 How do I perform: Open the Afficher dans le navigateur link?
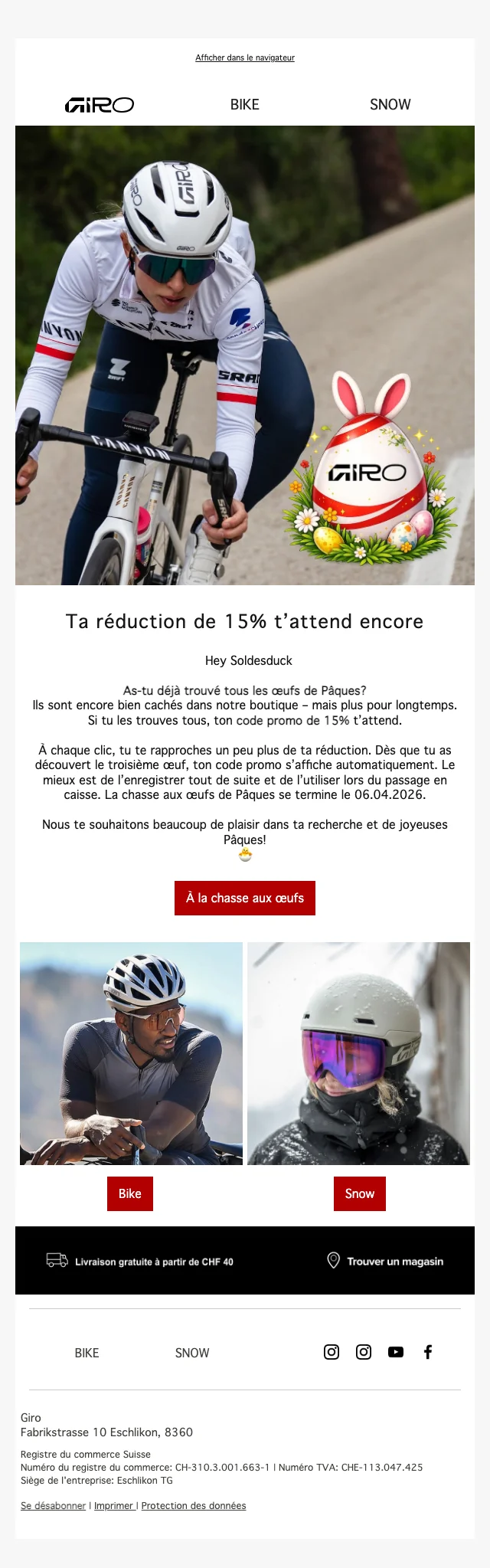click(245, 57)
